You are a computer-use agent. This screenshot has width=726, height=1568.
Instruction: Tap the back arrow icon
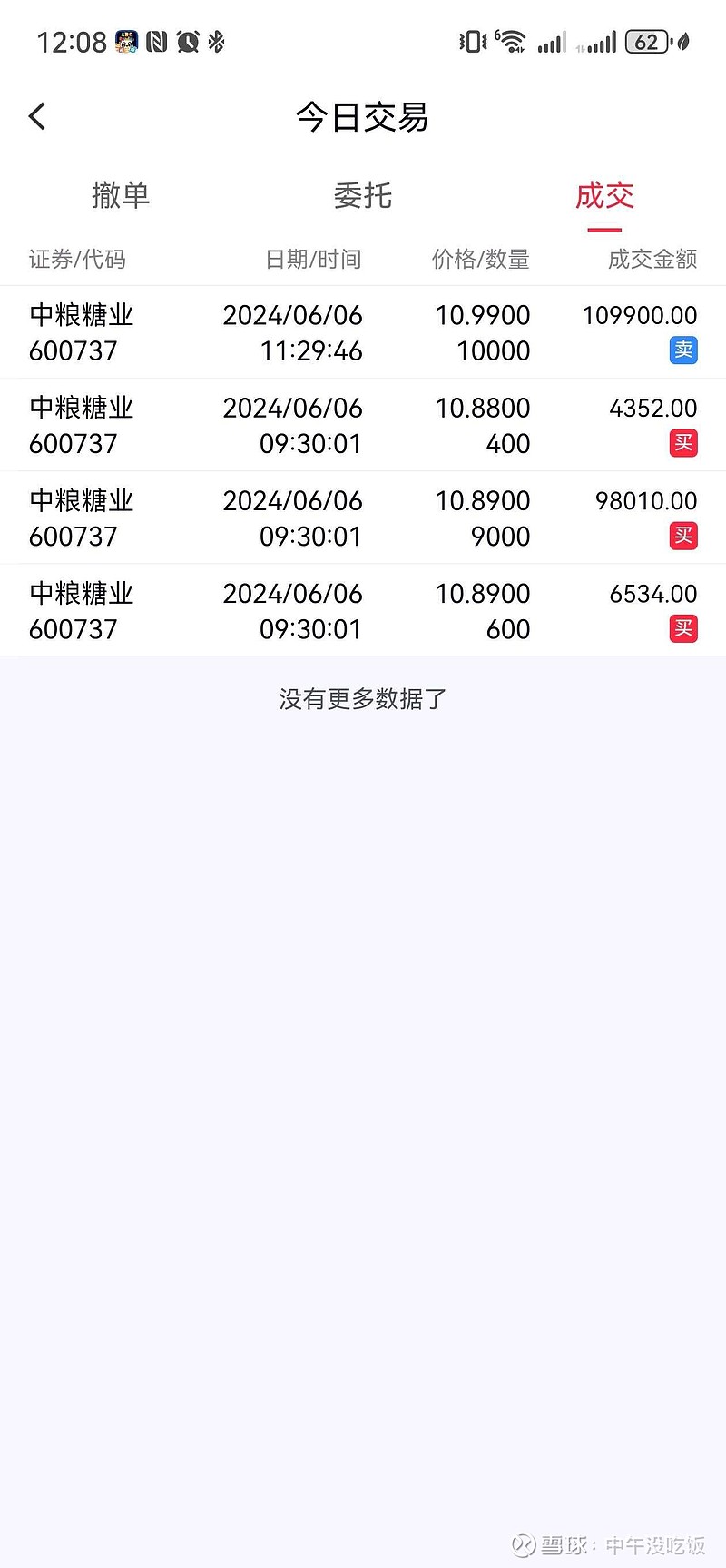point(36,116)
